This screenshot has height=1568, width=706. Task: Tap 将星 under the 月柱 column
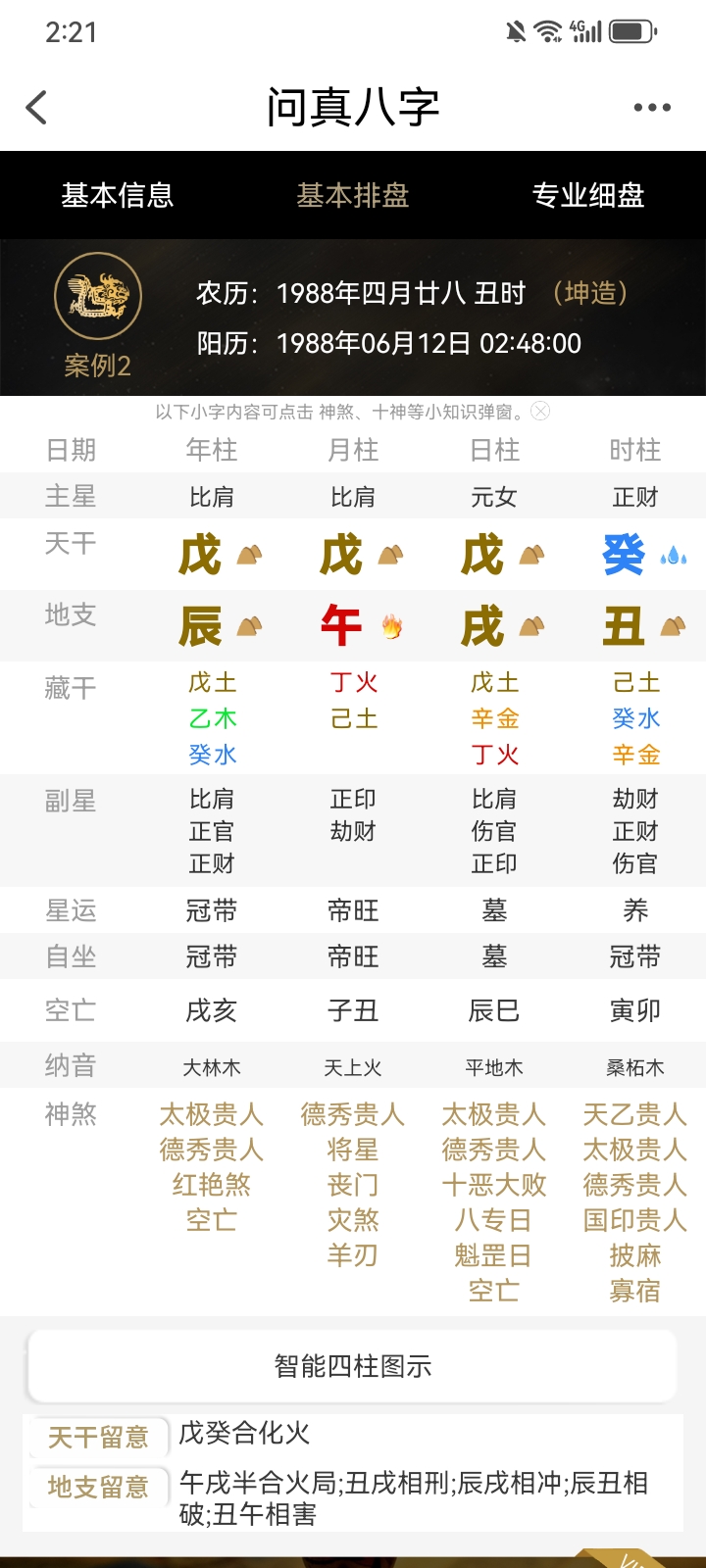click(x=353, y=1150)
